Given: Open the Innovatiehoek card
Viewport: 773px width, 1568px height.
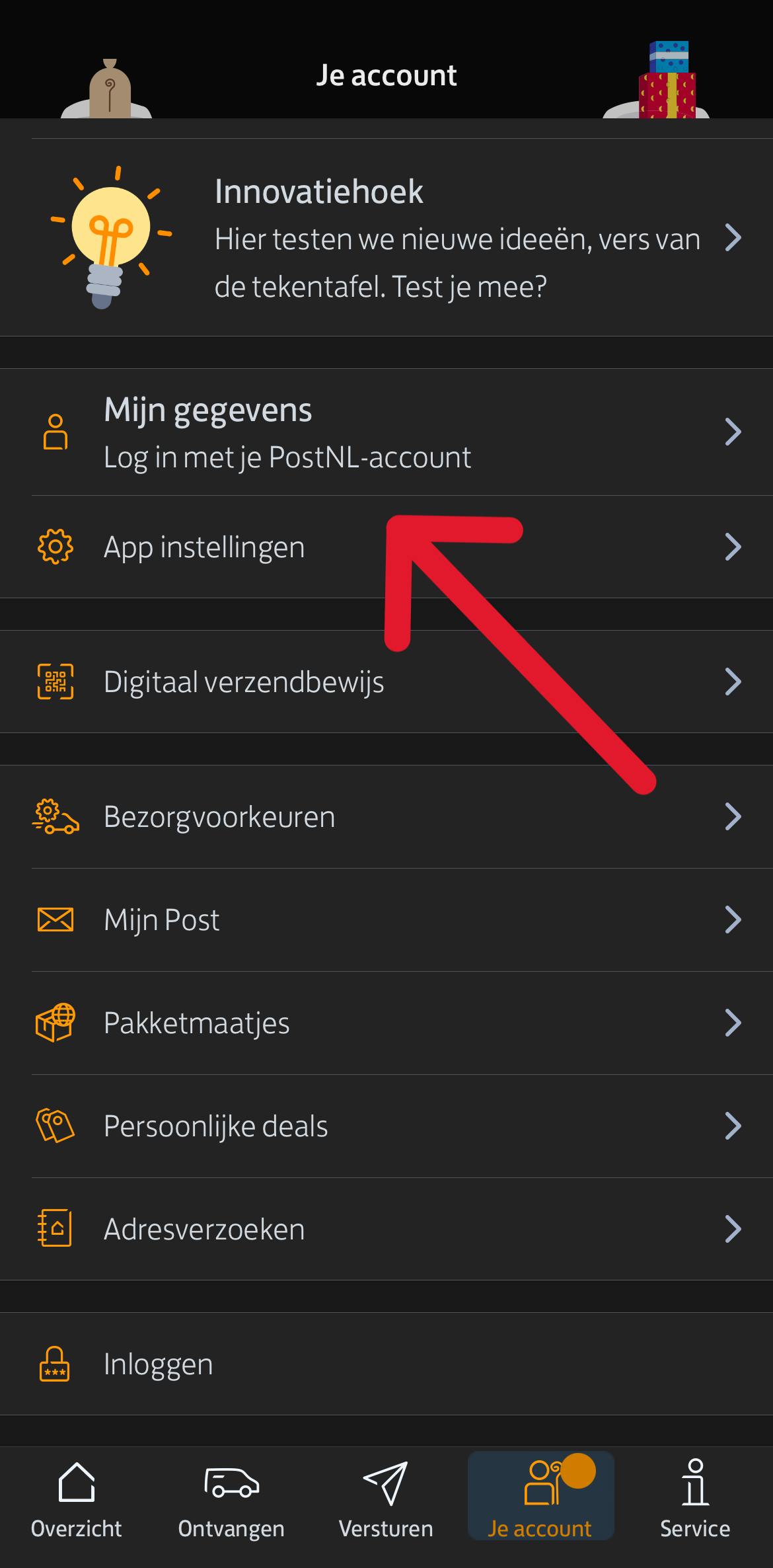Looking at the screenshot, I should [x=386, y=238].
